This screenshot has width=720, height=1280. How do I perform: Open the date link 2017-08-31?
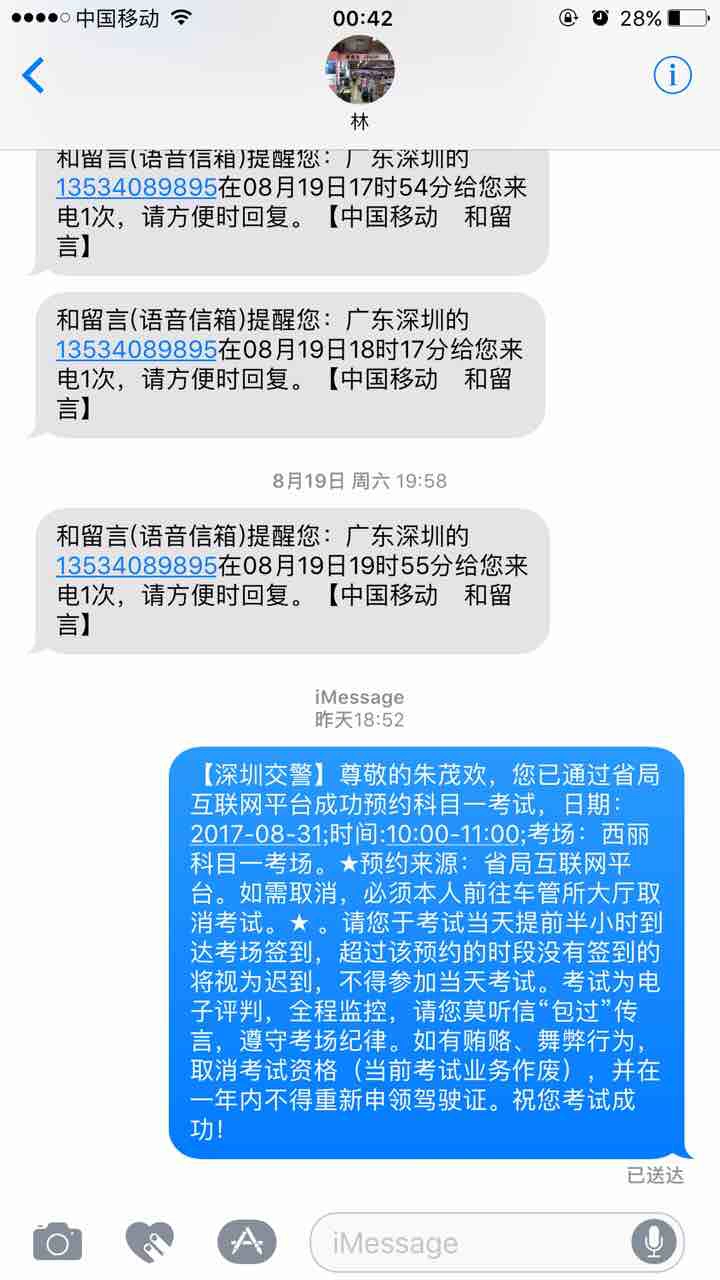pos(257,833)
